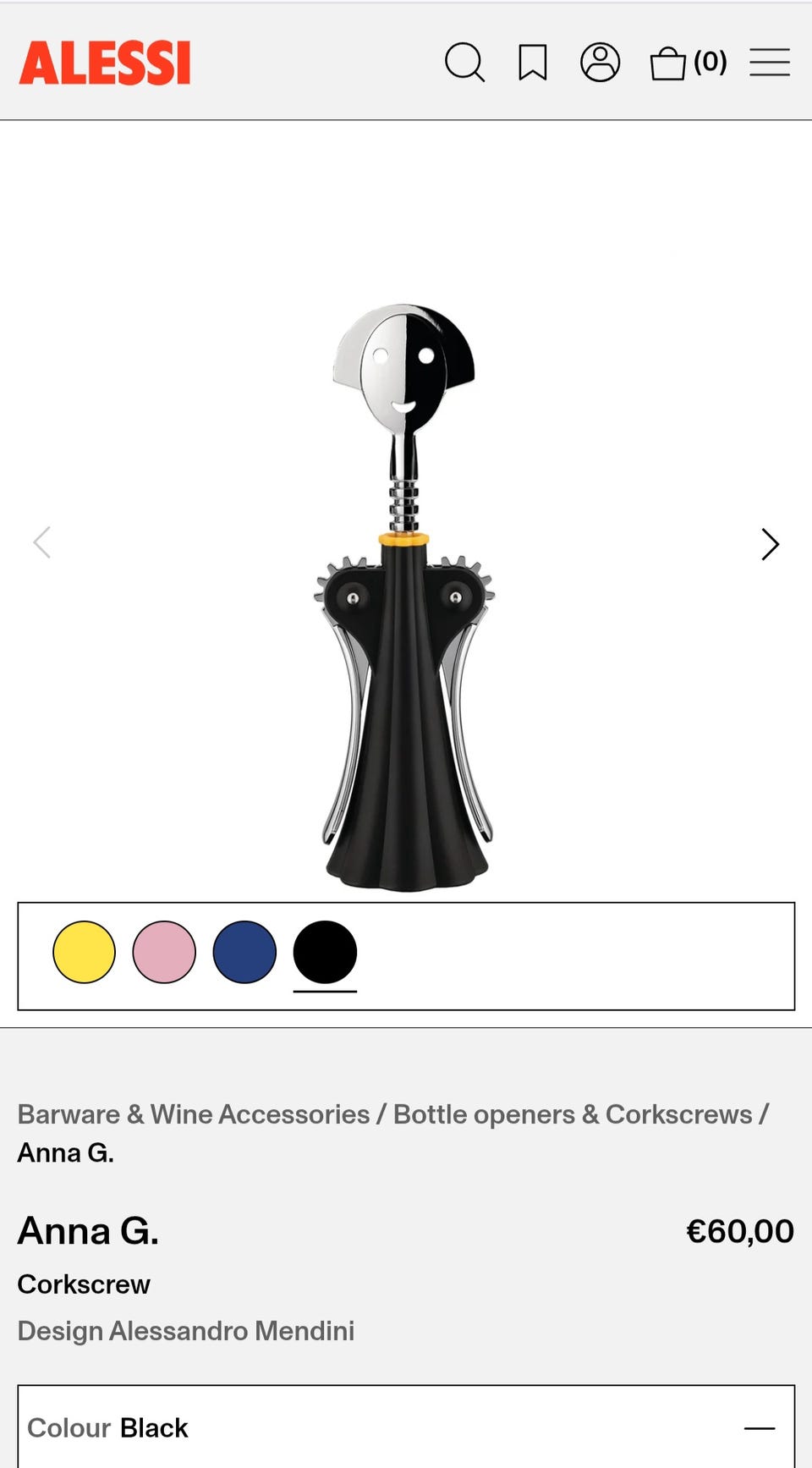Show the previous product image

42,542
